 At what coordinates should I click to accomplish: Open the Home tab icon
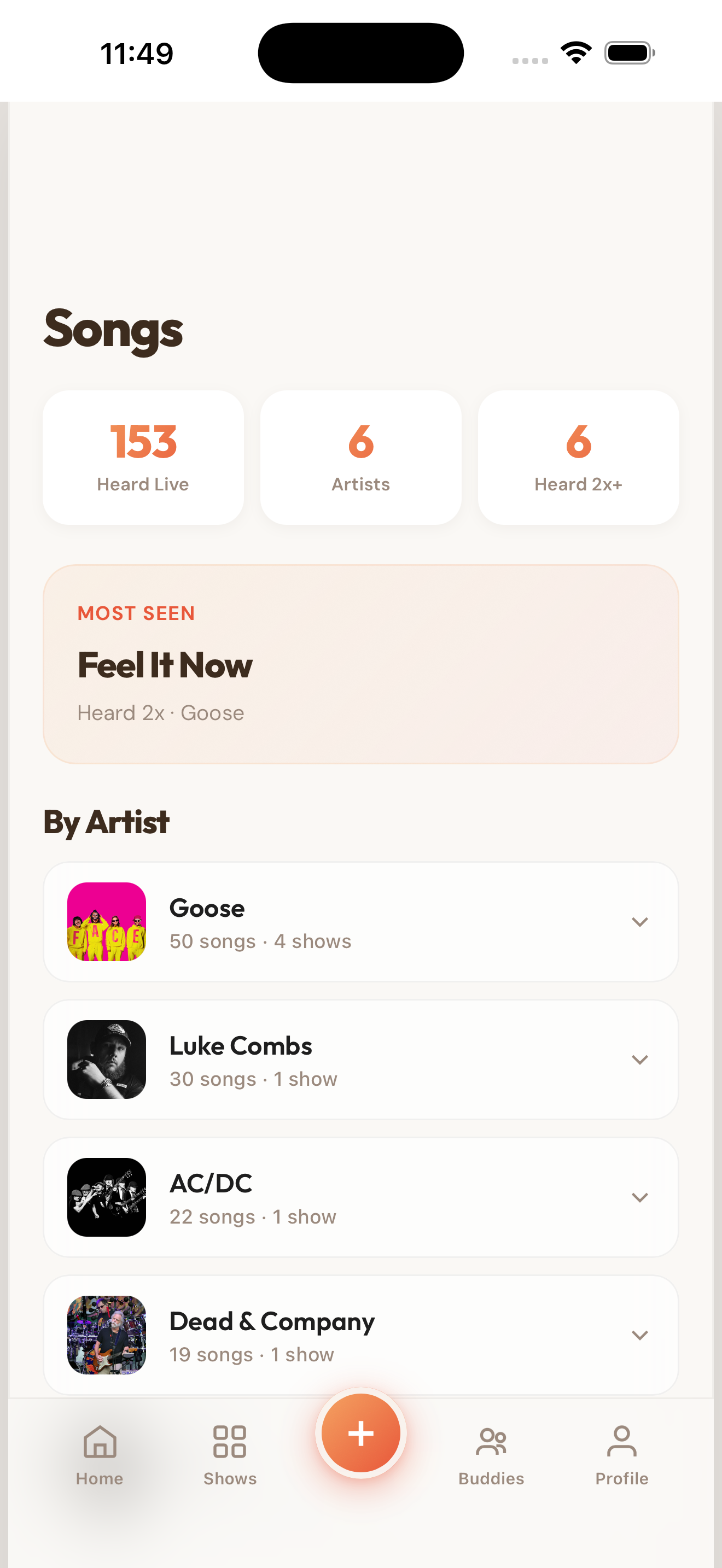[x=99, y=1441]
